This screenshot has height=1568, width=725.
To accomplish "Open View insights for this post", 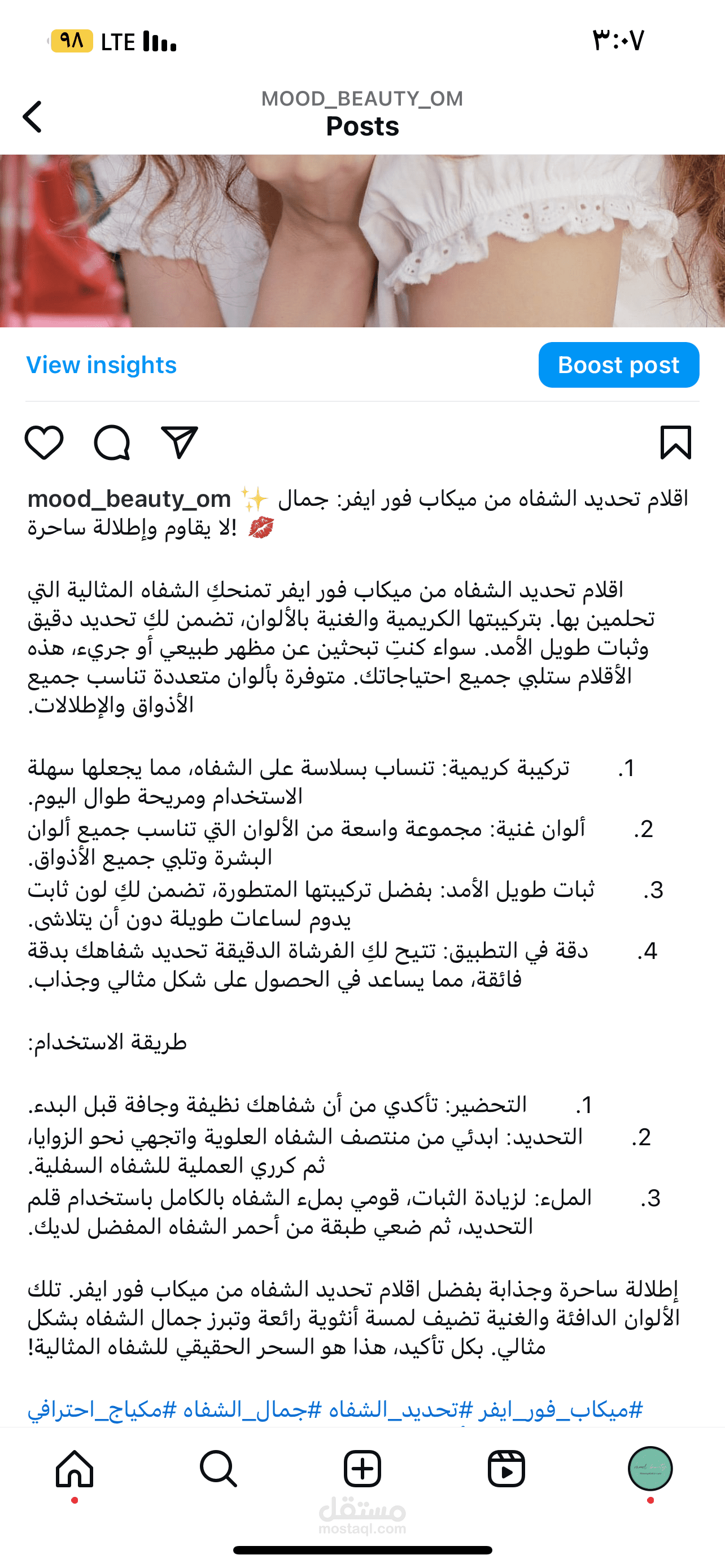I will [x=102, y=365].
